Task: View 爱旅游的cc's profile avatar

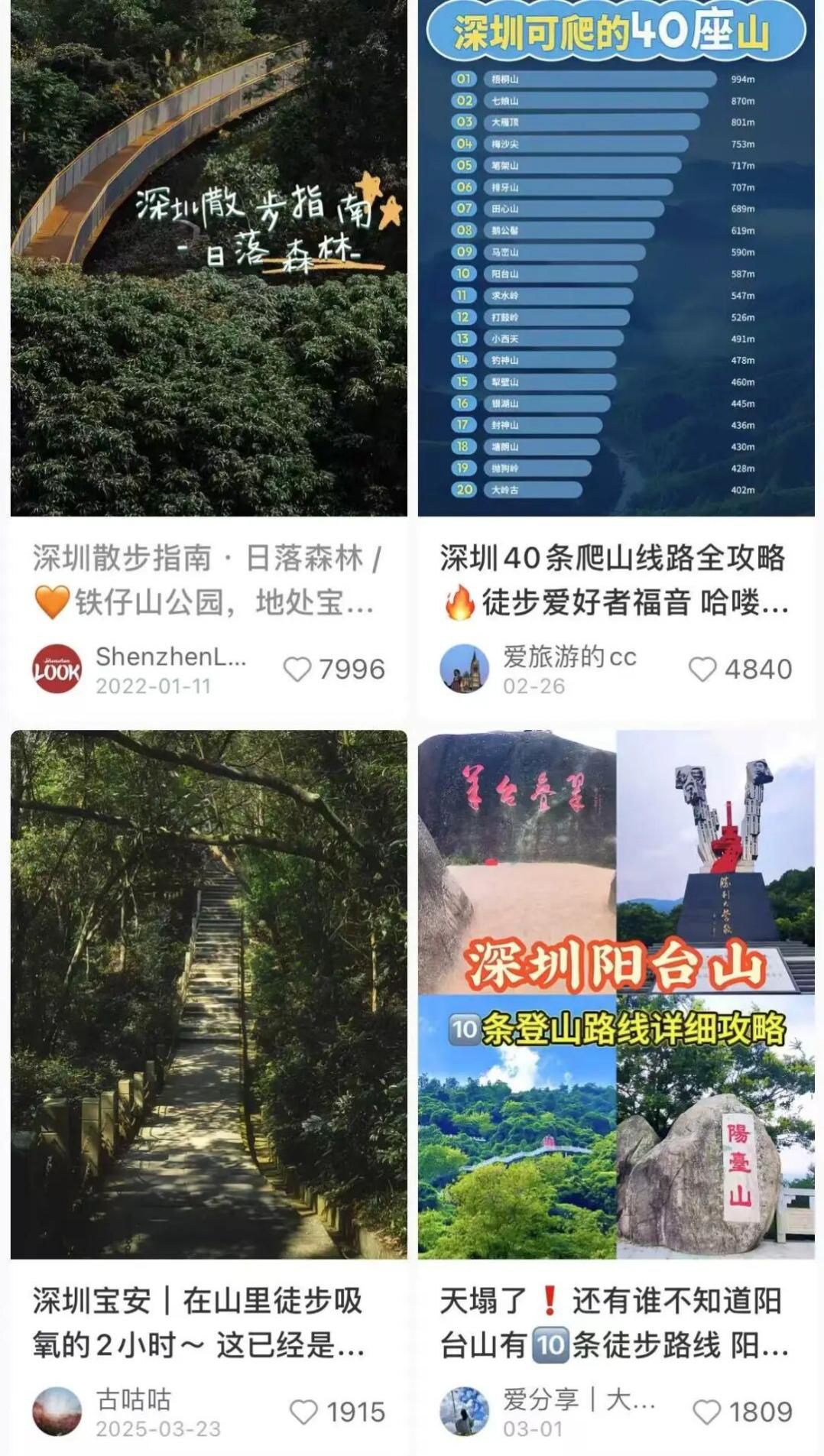Action: click(x=464, y=669)
